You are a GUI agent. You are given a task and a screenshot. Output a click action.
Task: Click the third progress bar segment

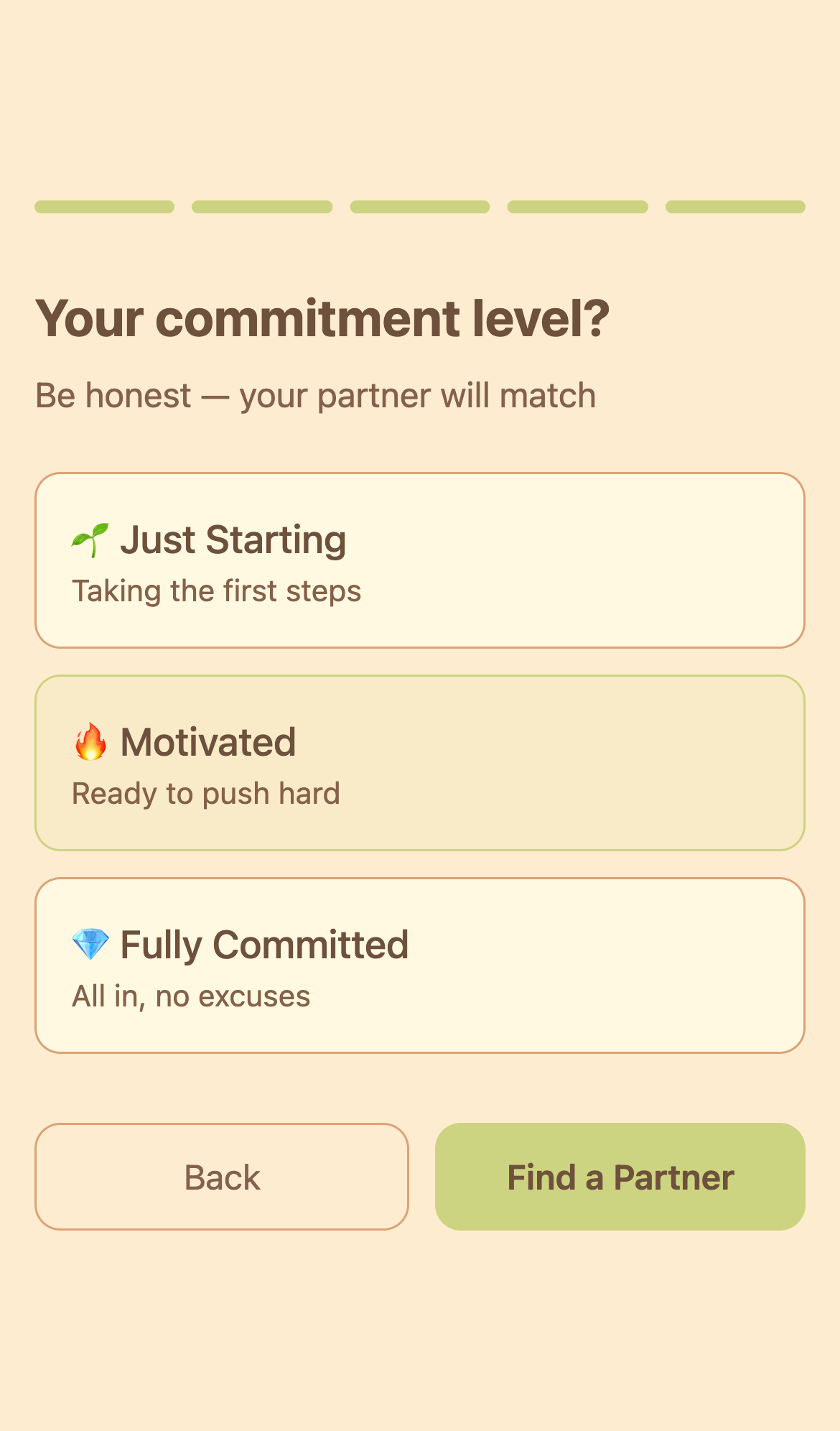point(420,208)
